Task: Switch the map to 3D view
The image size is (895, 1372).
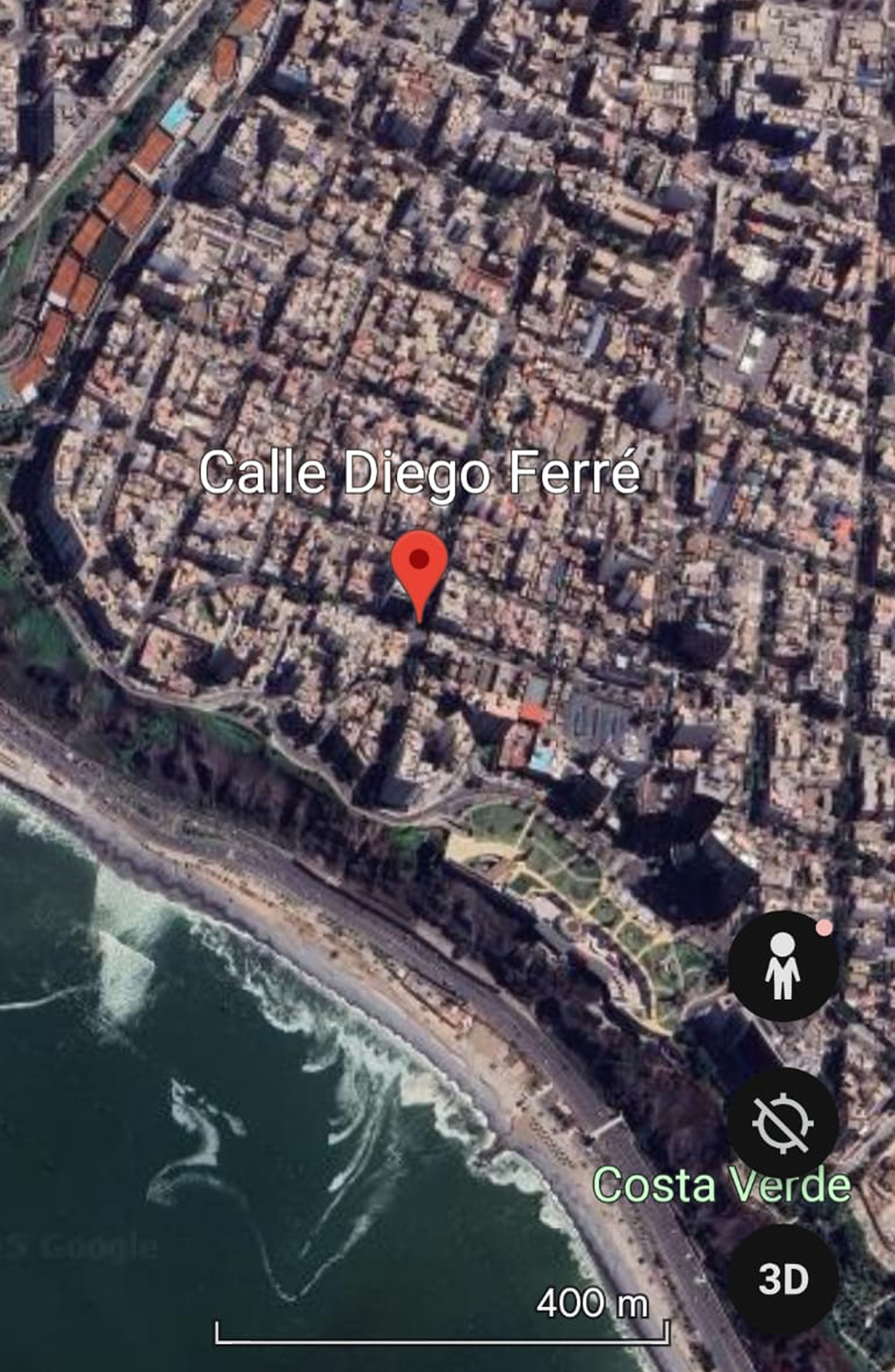Action: point(783,1279)
